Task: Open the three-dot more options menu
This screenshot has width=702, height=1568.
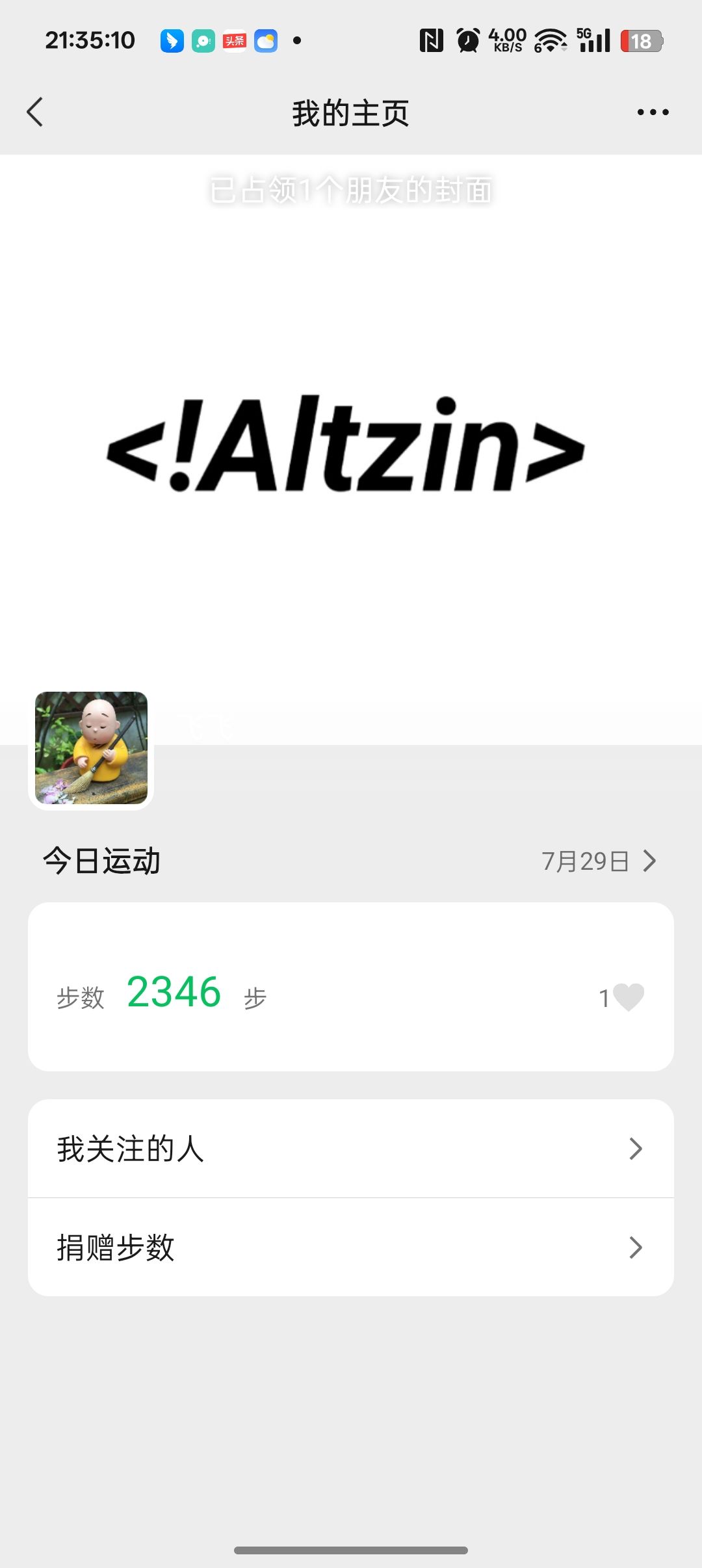Action: (653, 112)
